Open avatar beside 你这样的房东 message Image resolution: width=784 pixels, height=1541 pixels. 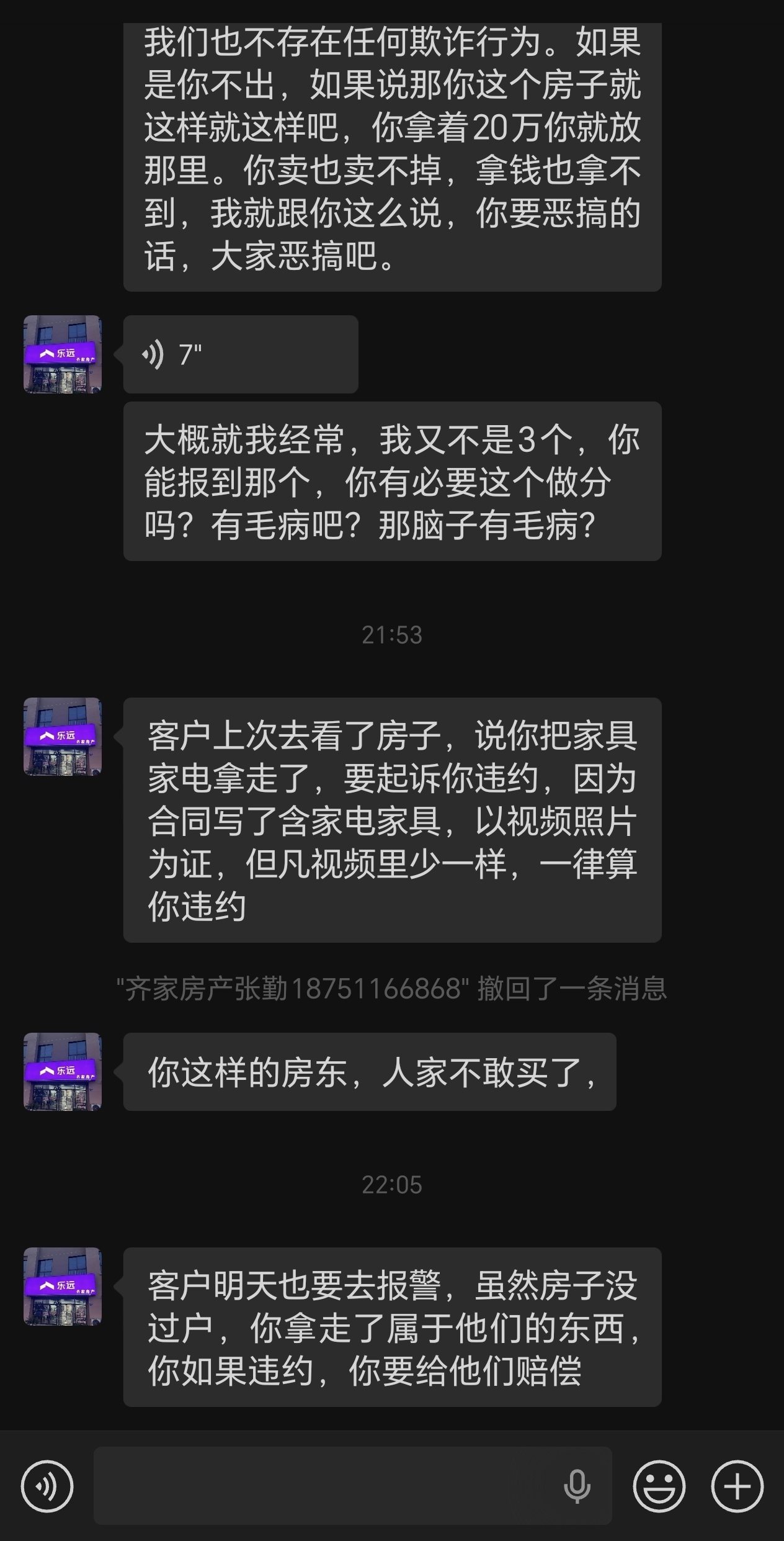point(63,1072)
